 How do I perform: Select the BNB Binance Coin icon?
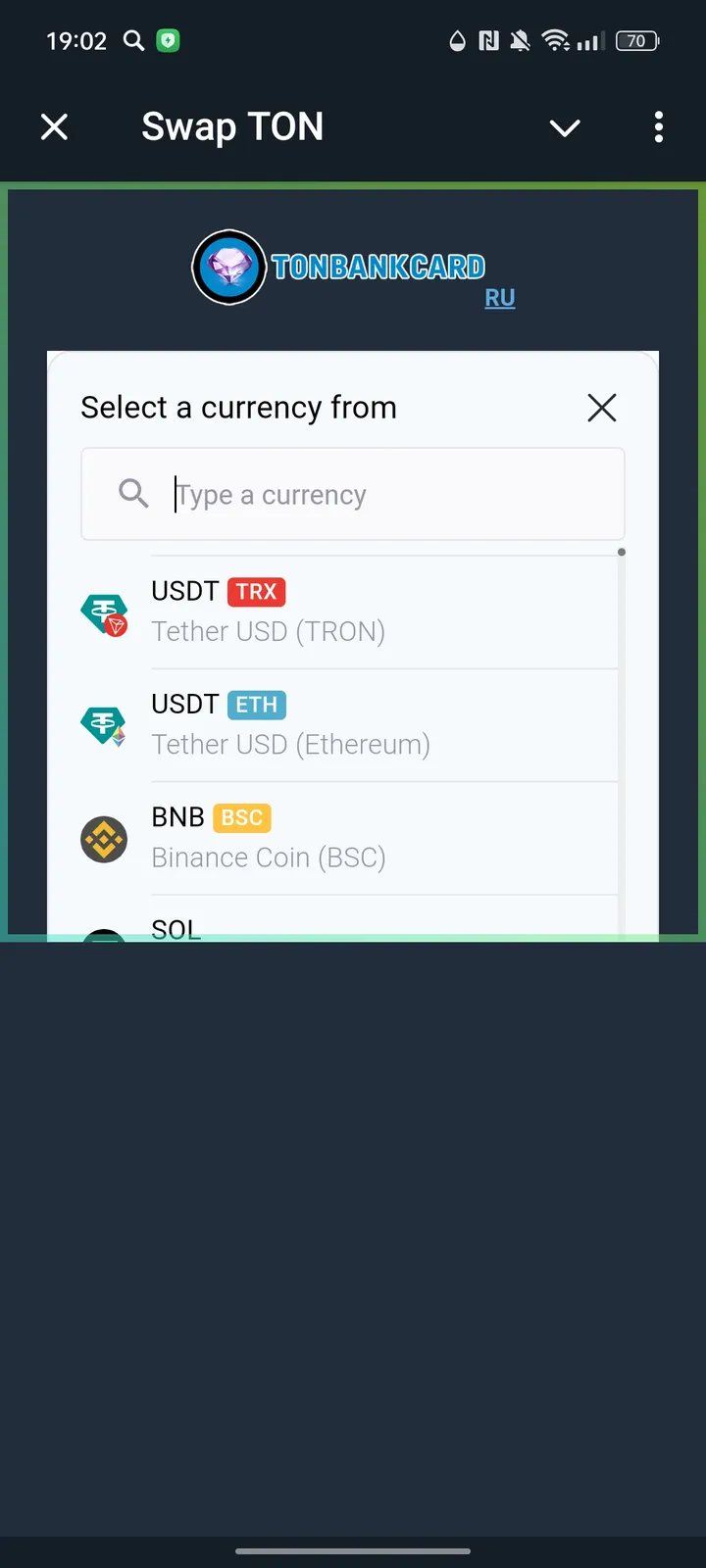click(104, 839)
